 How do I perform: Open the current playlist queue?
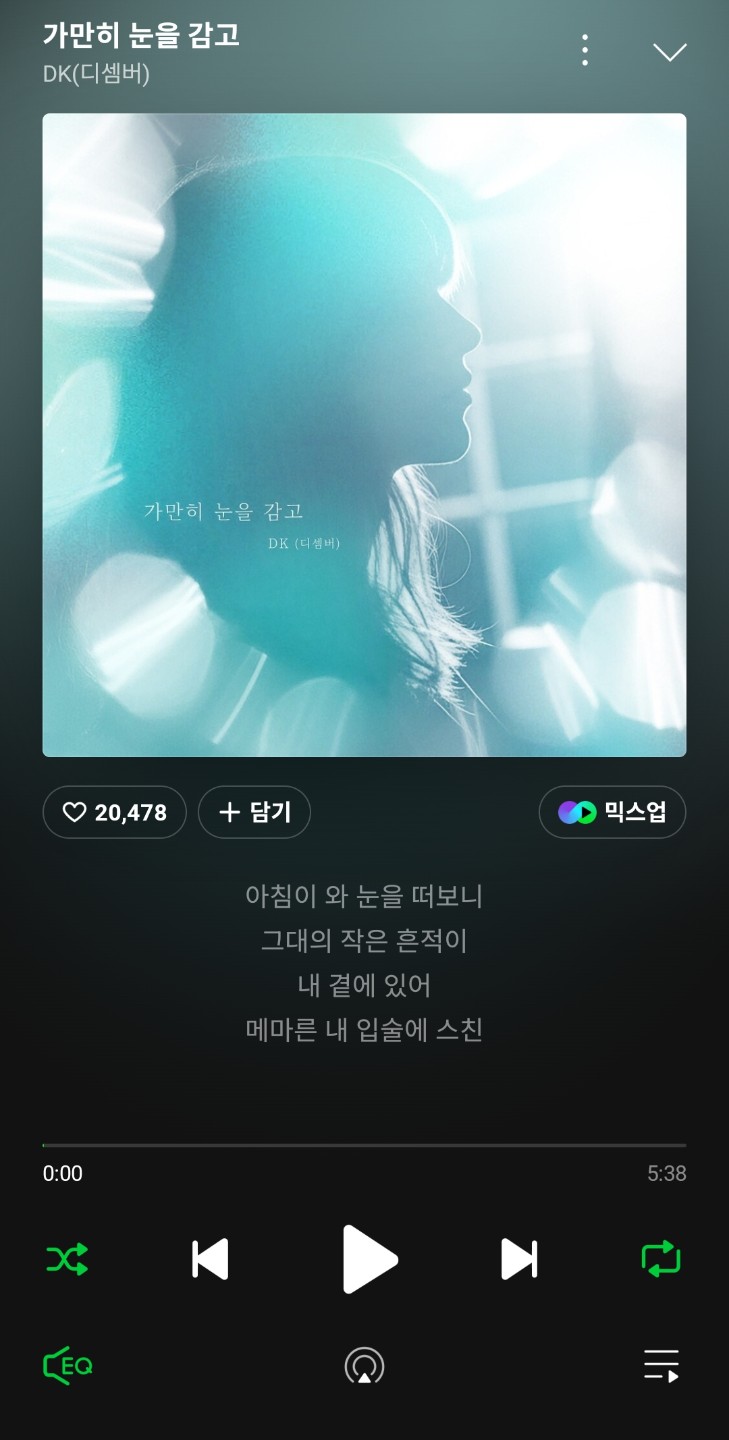(661, 1366)
